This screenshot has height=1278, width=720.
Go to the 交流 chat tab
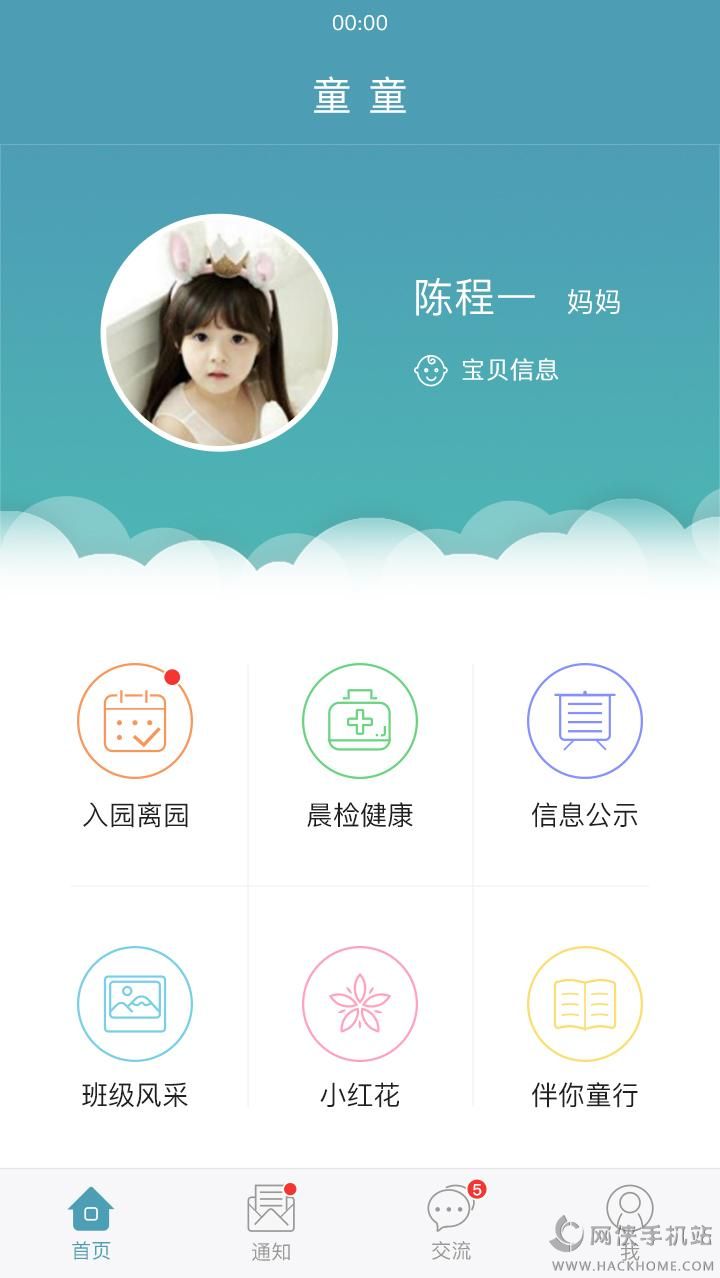tap(451, 1222)
